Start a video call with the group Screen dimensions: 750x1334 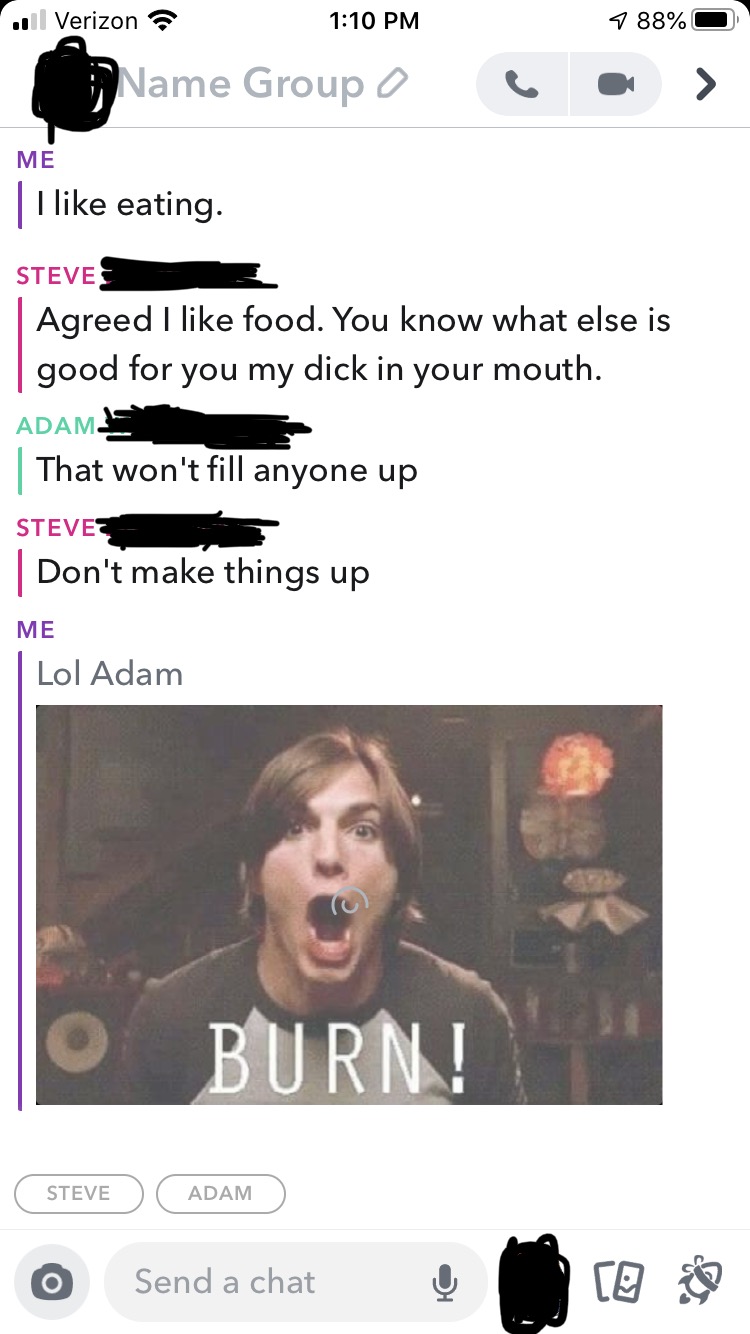615,85
